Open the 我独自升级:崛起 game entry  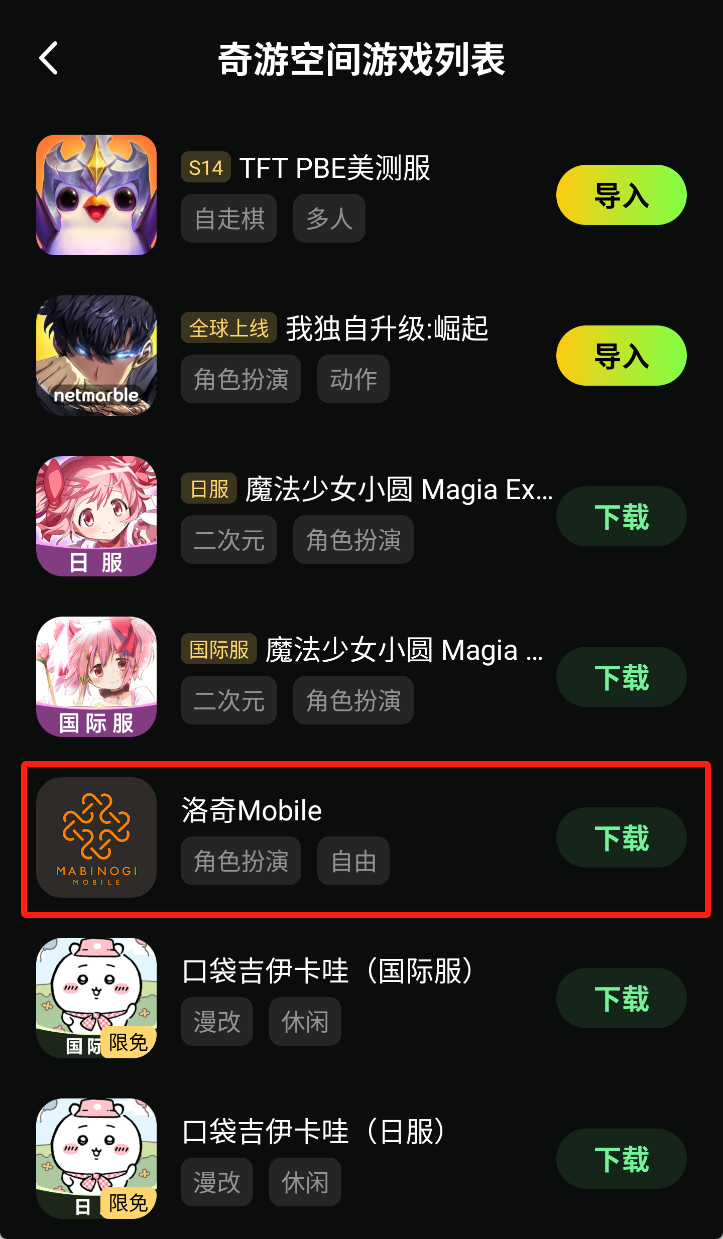[x=387, y=328]
